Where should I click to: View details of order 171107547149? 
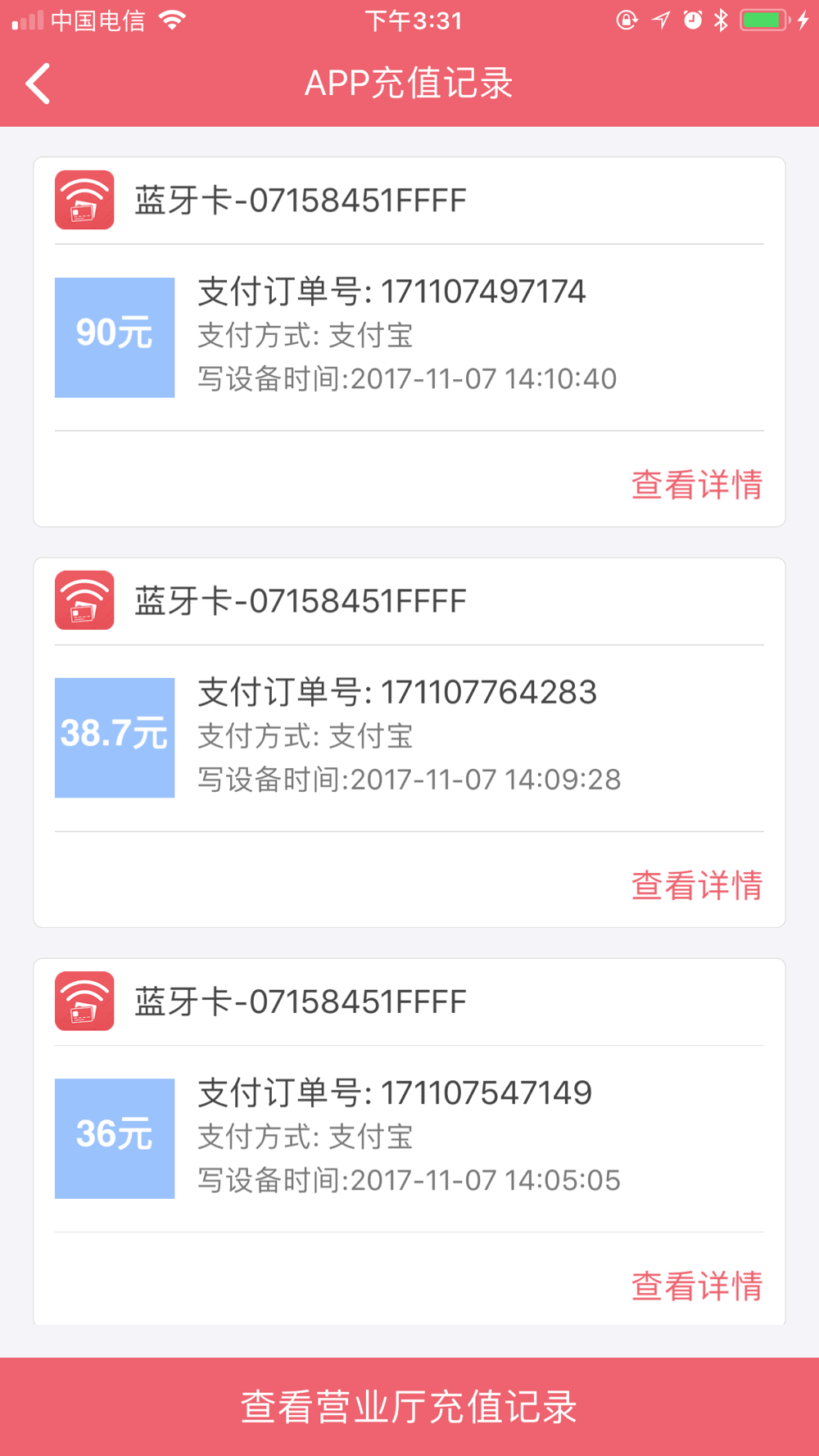point(697,1286)
